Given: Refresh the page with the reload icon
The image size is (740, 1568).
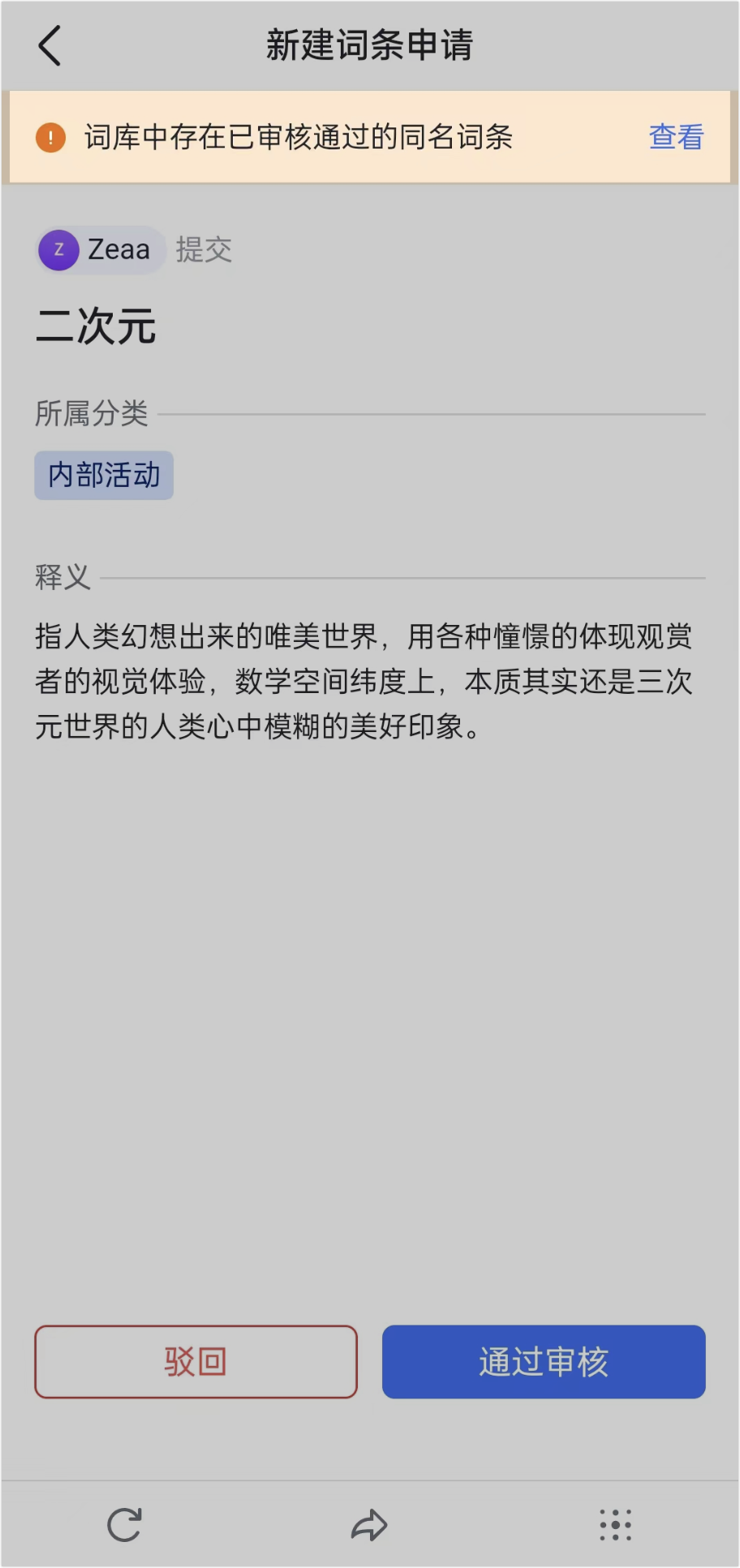Looking at the screenshot, I should coord(125,1524).
